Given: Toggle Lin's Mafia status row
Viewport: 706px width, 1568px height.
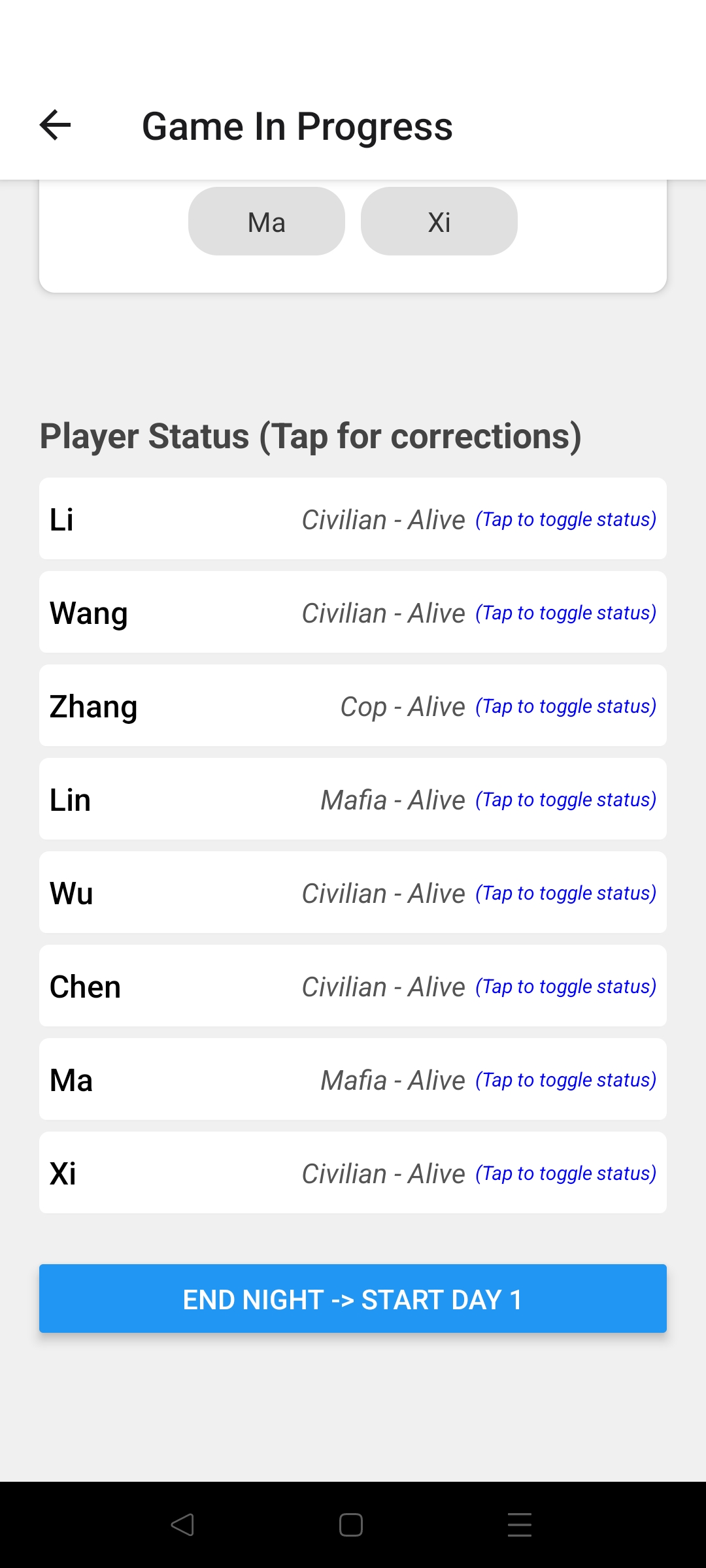Looking at the screenshot, I should (x=353, y=799).
